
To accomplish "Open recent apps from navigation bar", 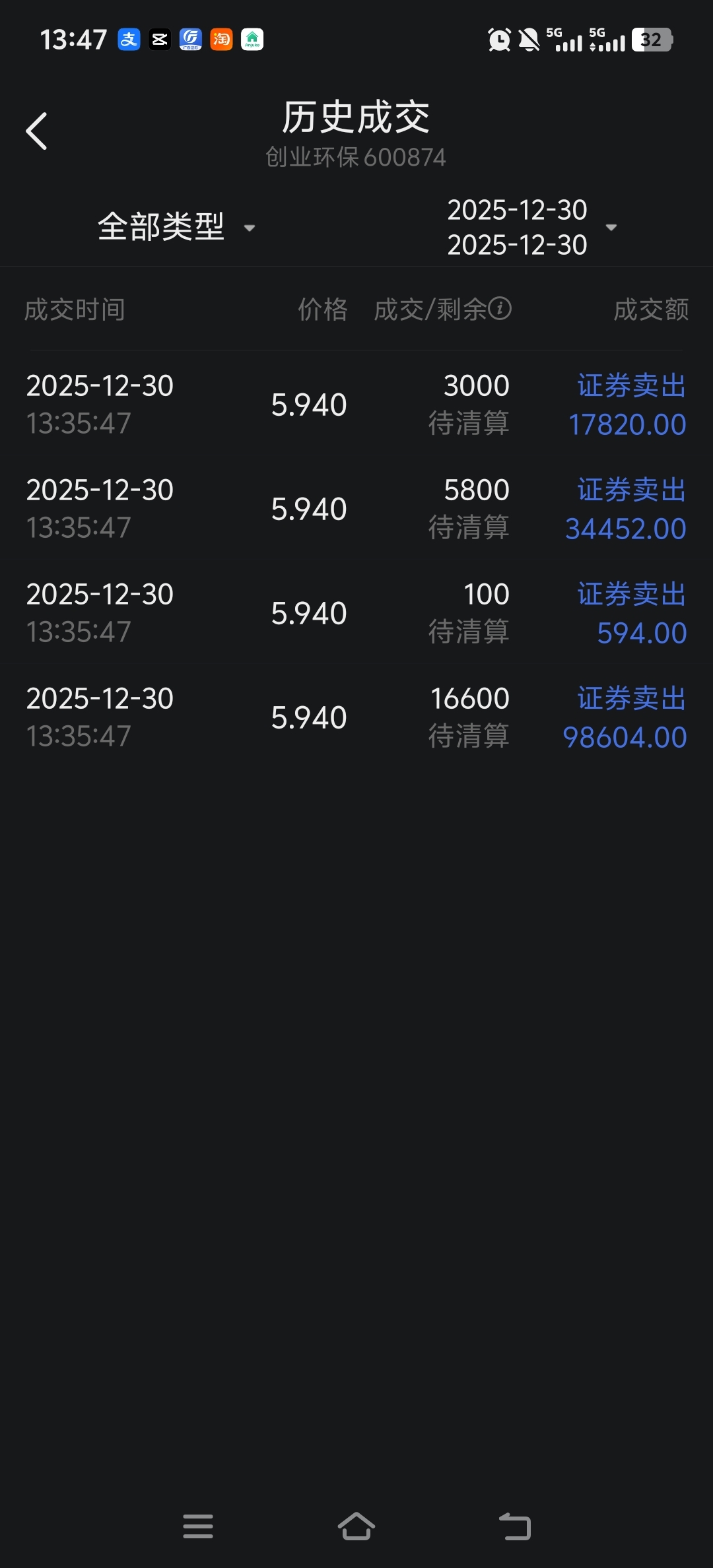I will tap(198, 1526).
